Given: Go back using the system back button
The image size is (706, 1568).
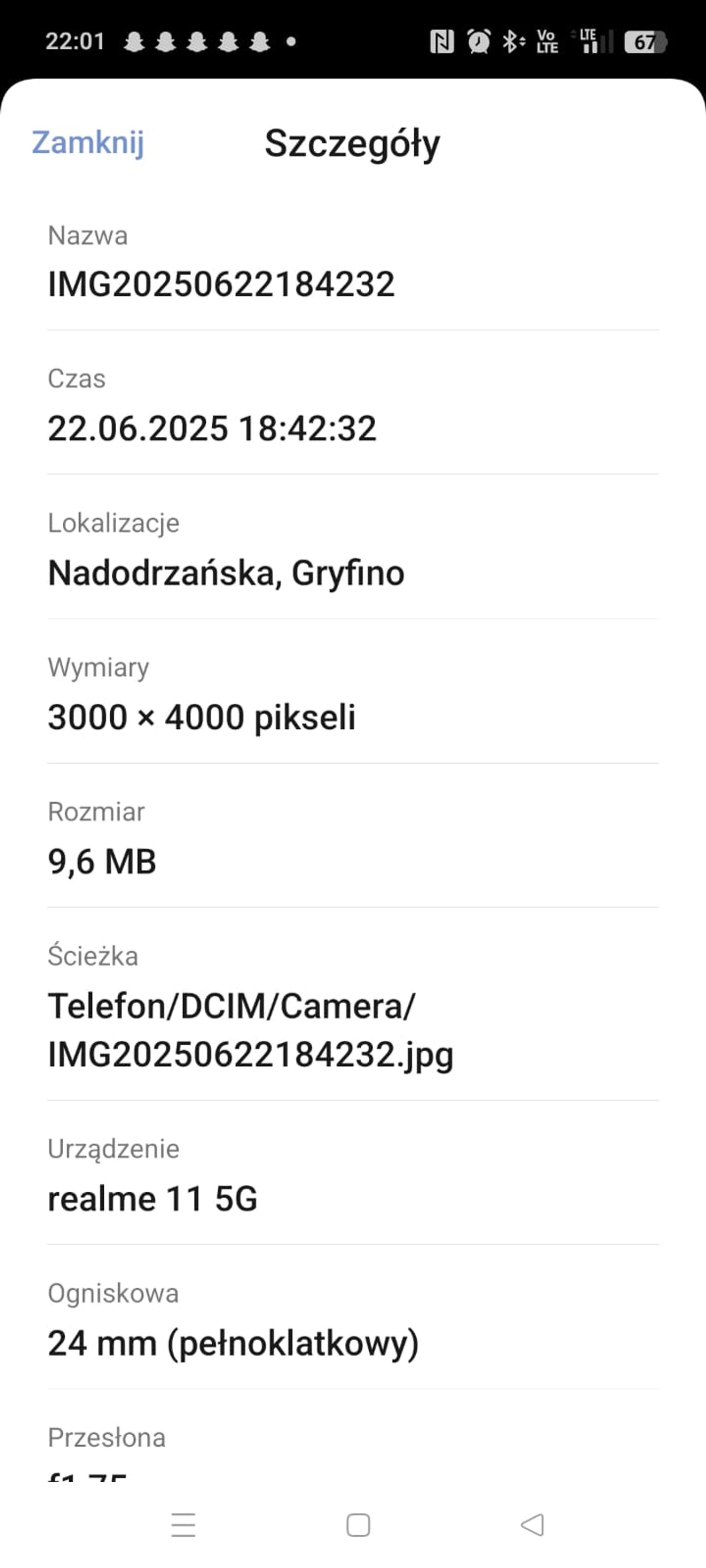Looking at the screenshot, I should pyautogui.click(x=532, y=1525).
